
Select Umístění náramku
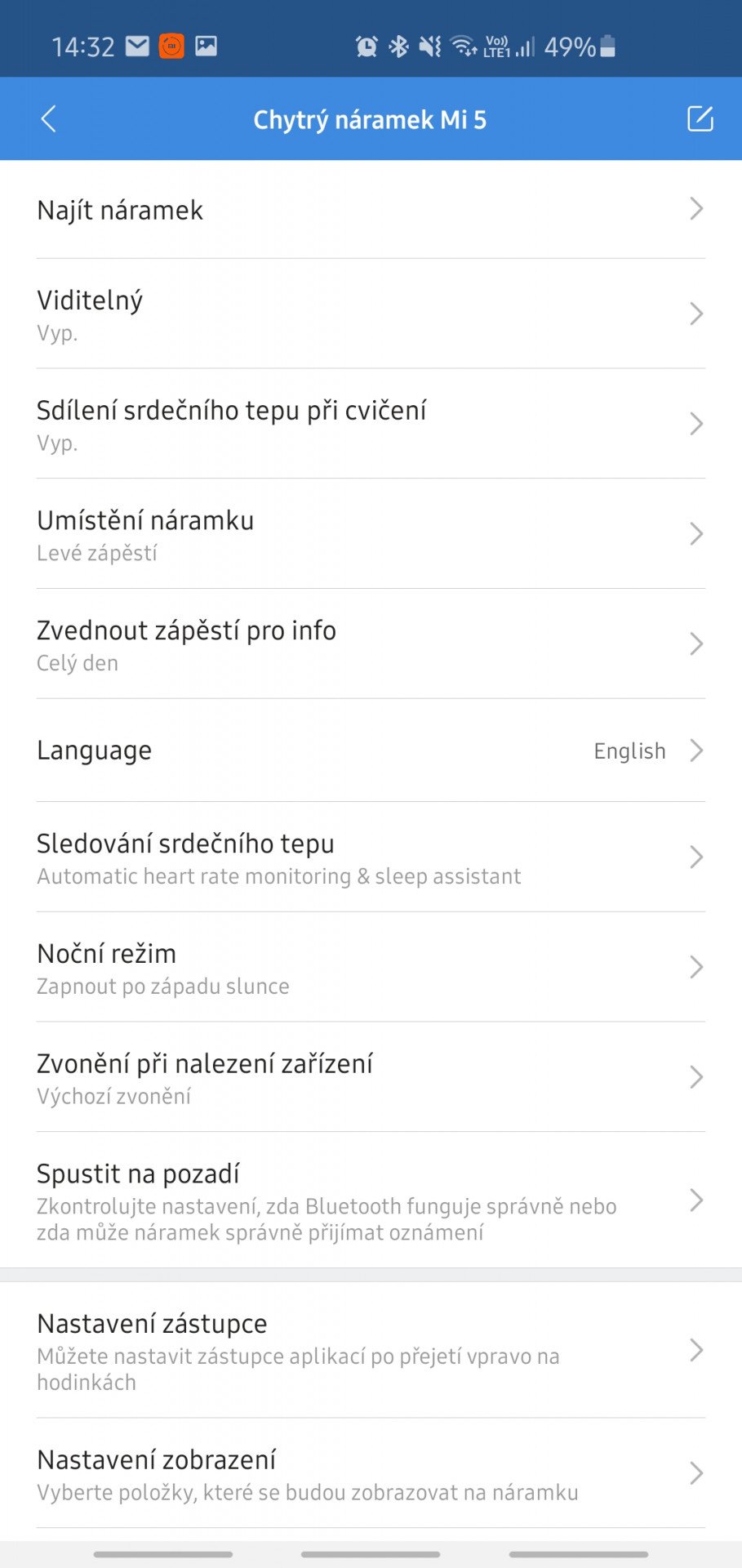pyautogui.click(x=371, y=534)
